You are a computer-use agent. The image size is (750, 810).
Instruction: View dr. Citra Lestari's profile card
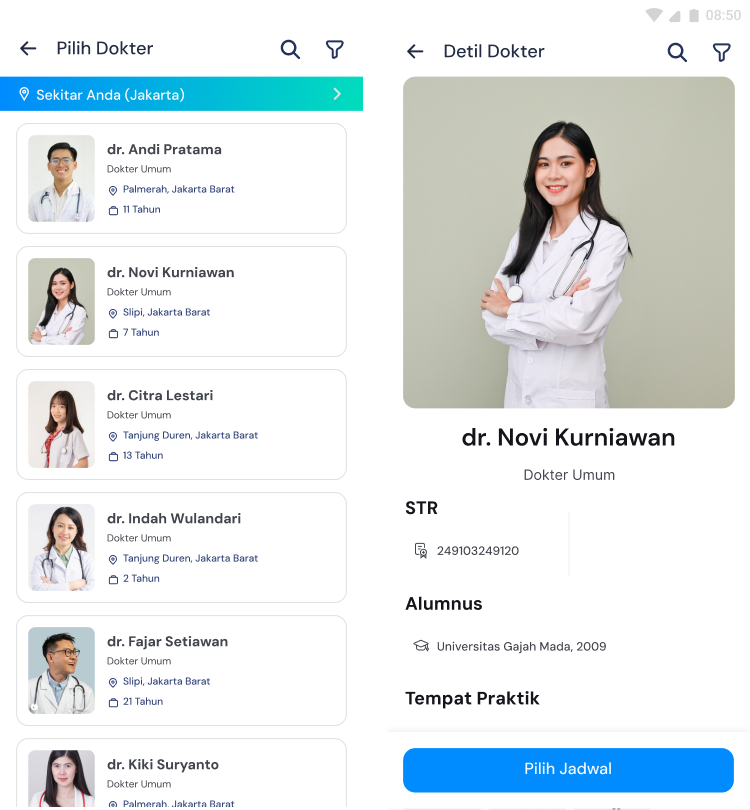[181, 425]
